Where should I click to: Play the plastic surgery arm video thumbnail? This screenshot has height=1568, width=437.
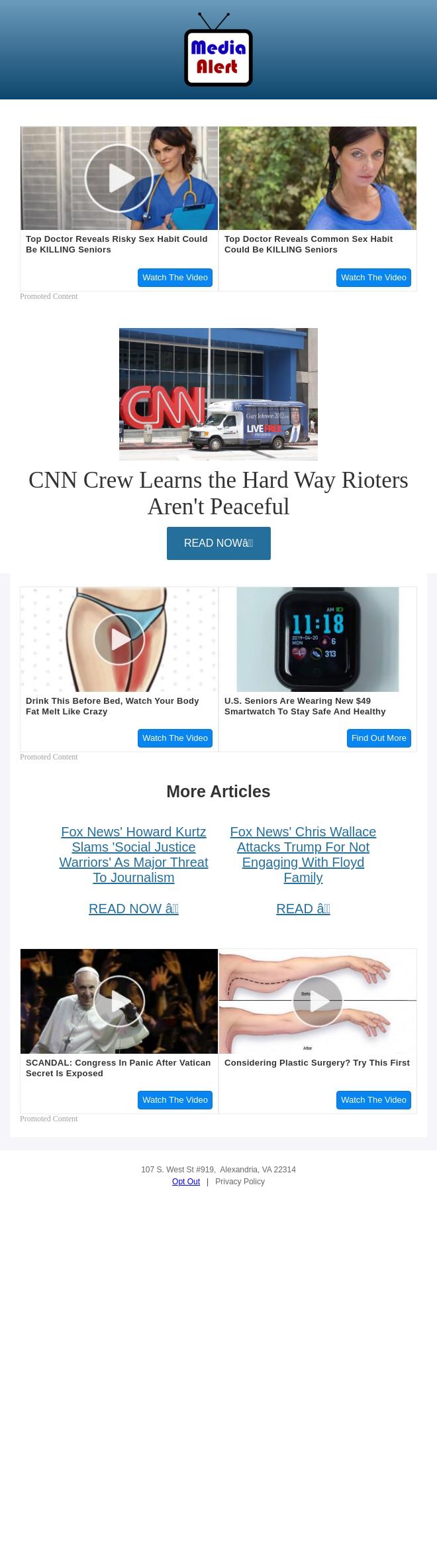point(318,1001)
